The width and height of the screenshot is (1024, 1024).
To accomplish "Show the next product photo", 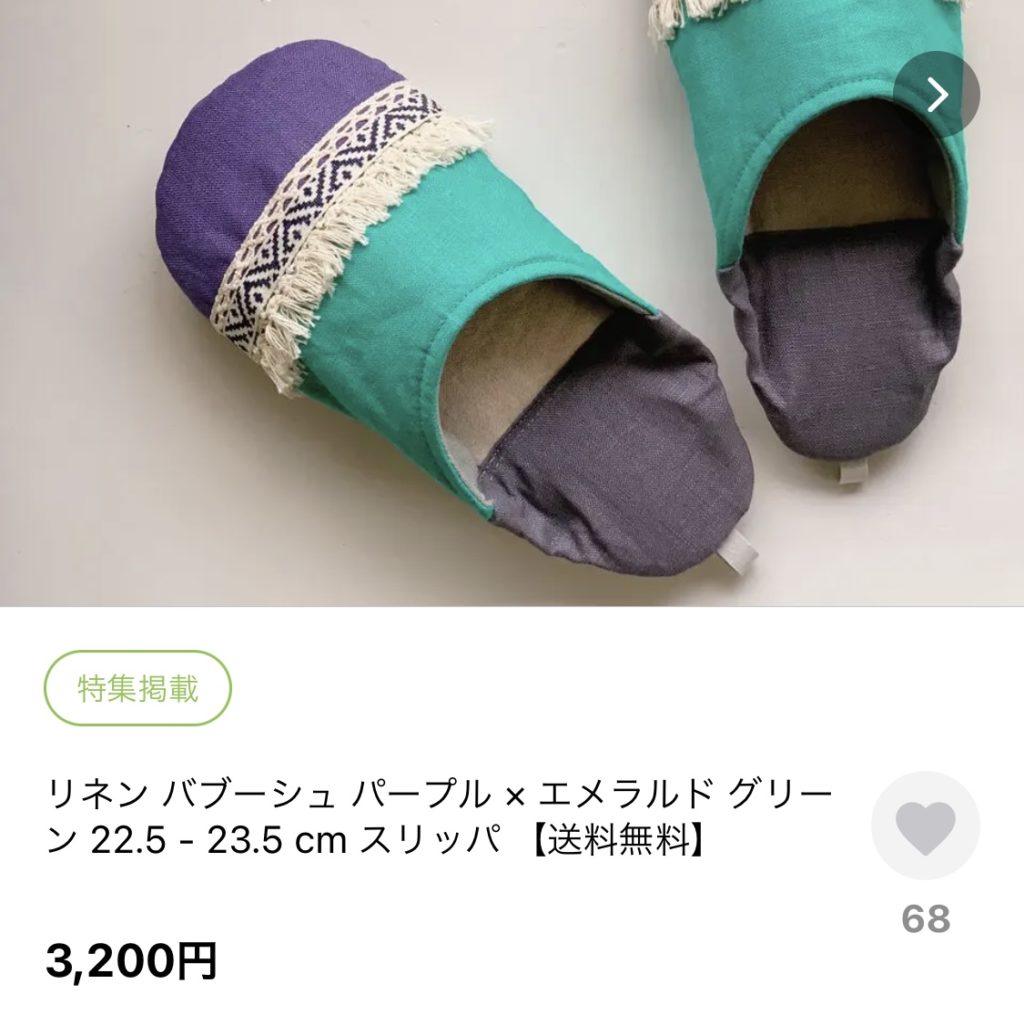I will tap(936, 95).
